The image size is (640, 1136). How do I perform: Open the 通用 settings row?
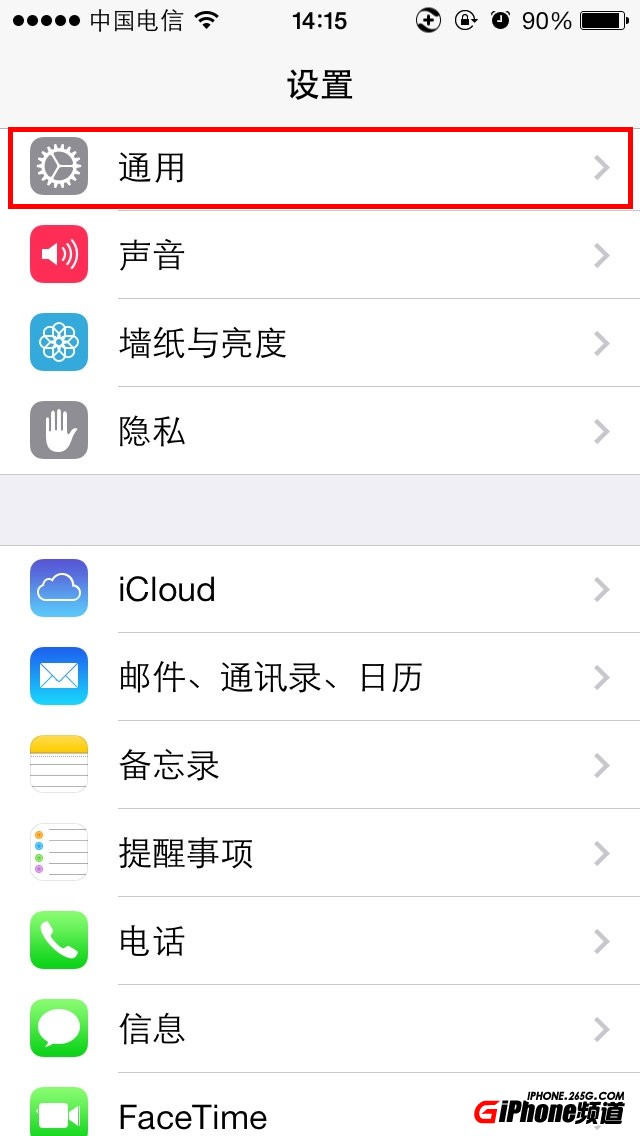pos(320,167)
